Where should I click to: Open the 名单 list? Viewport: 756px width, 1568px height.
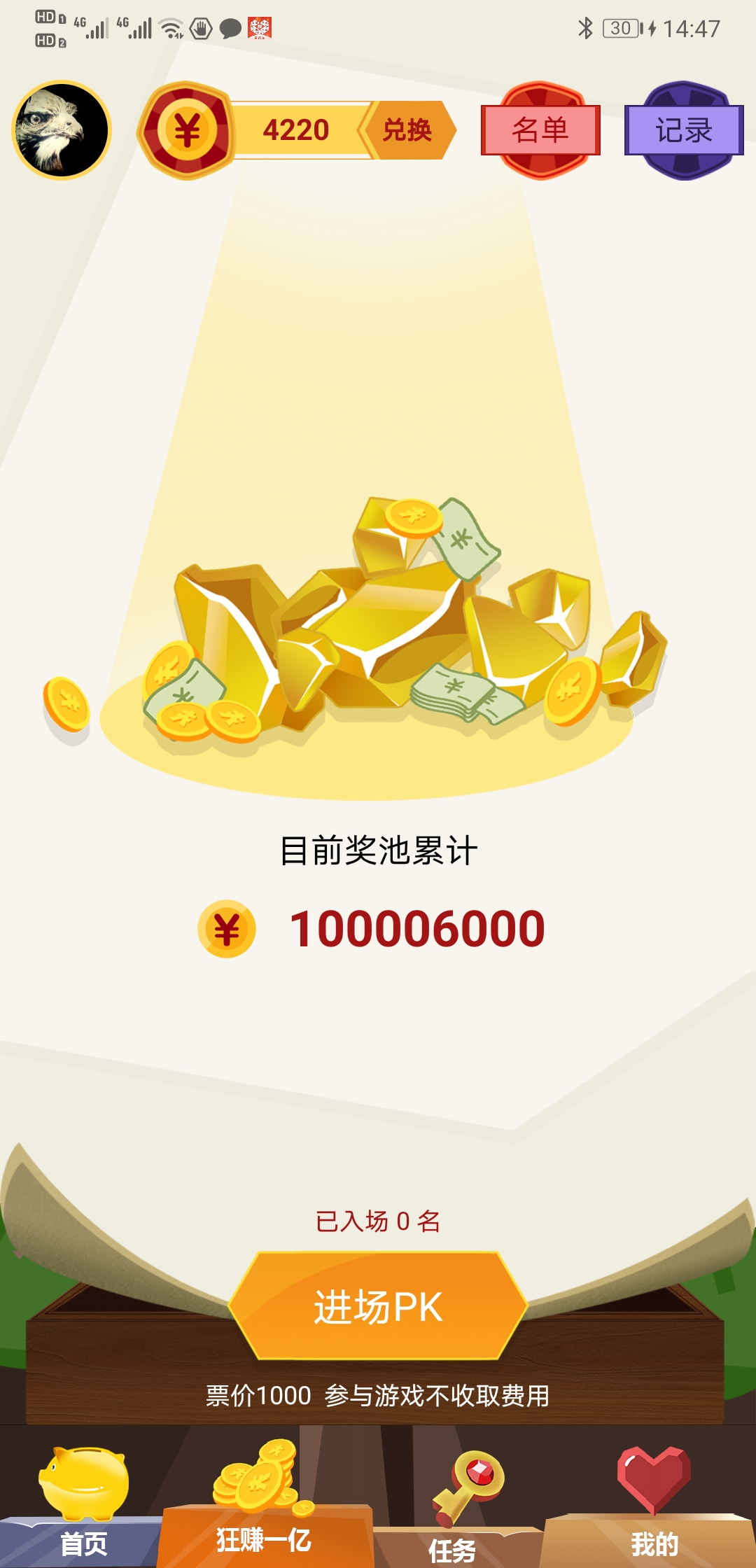[540, 130]
